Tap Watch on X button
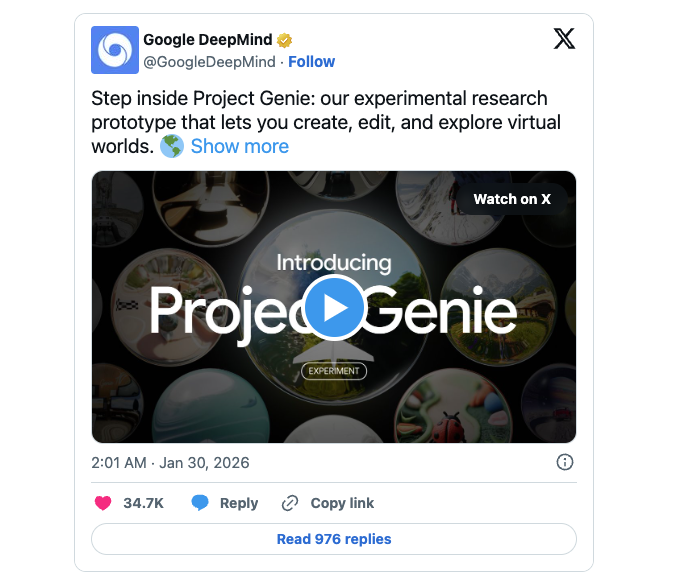Screen dimensions: 682x584 pyautogui.click(x=512, y=199)
